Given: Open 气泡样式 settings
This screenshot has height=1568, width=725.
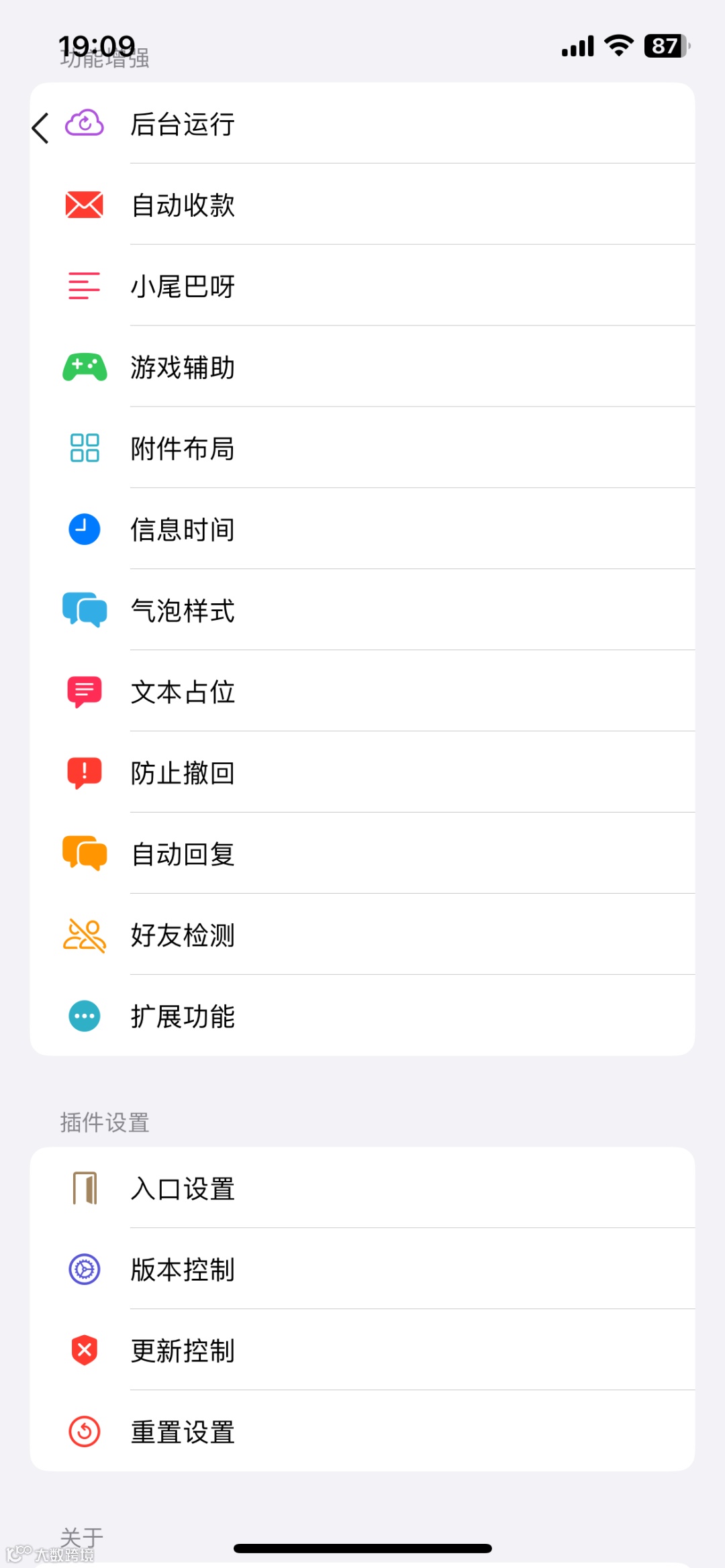Looking at the screenshot, I should [362, 611].
